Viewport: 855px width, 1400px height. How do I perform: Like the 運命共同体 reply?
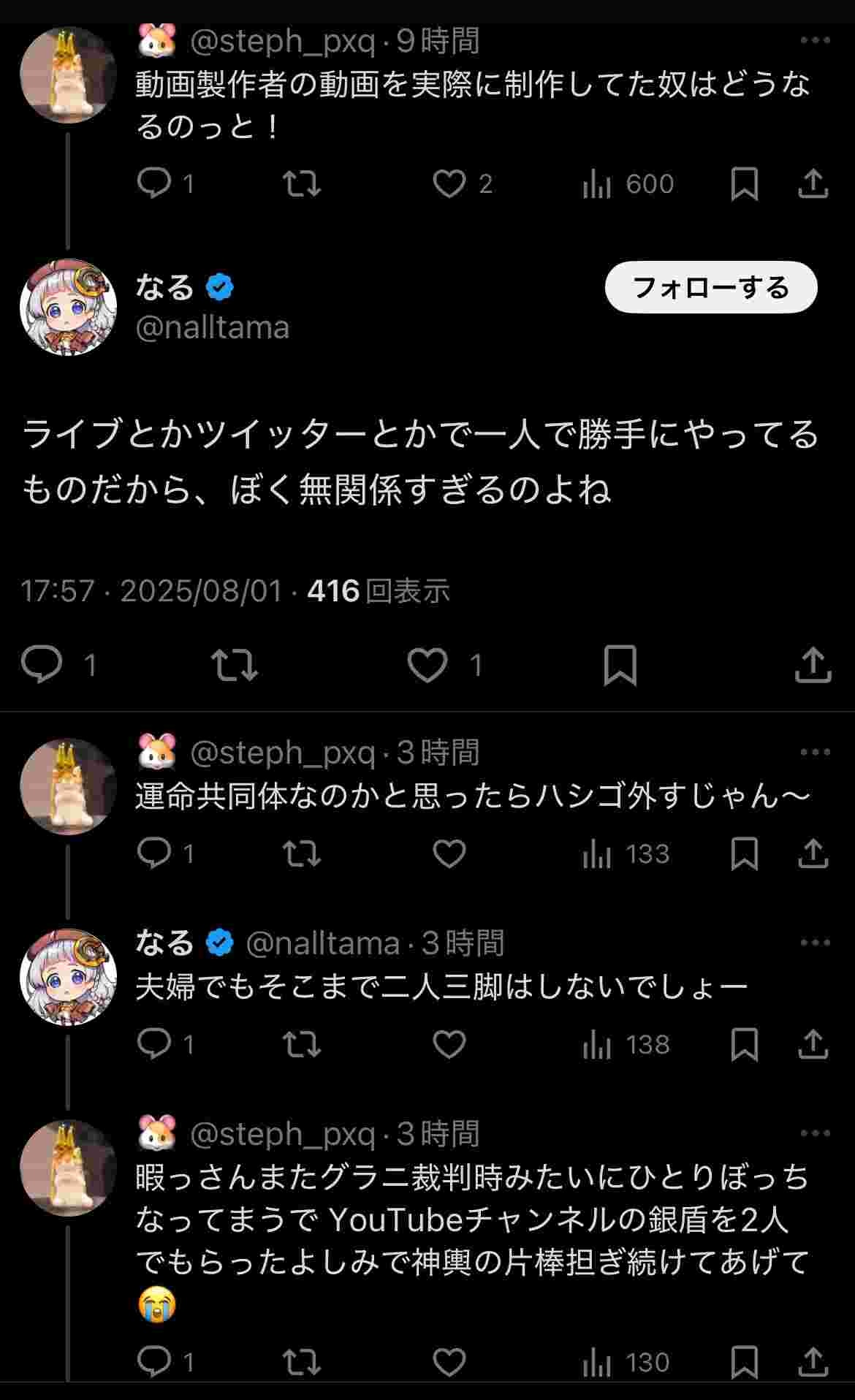click(x=449, y=853)
